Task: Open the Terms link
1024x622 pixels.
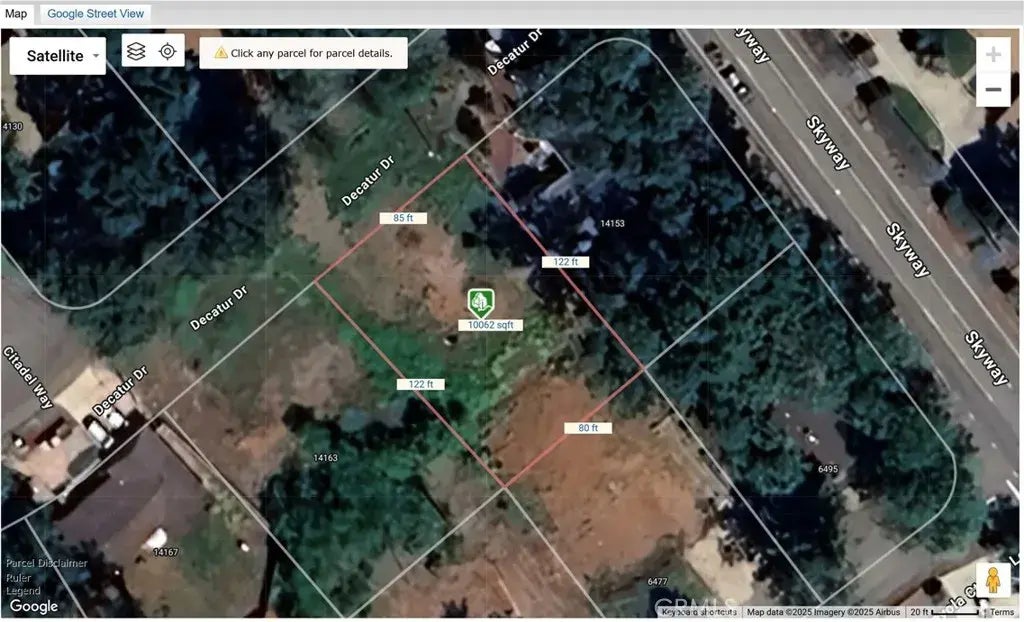Action: pos(1002,612)
